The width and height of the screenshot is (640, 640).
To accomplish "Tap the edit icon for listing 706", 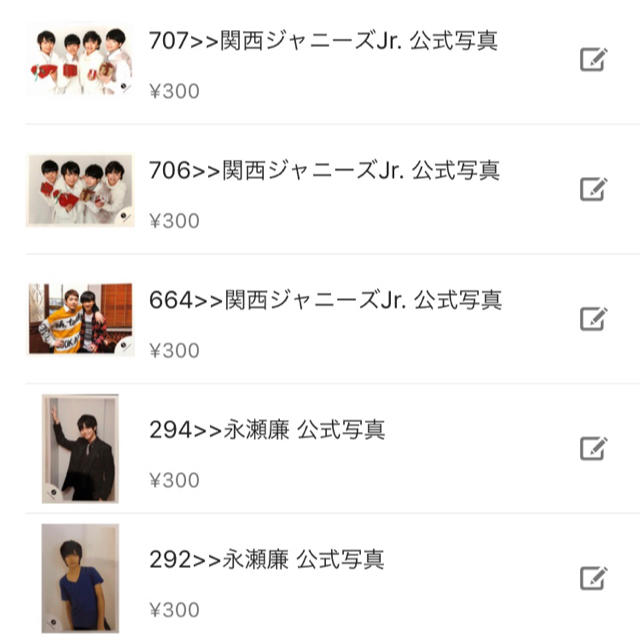I will point(593,188).
